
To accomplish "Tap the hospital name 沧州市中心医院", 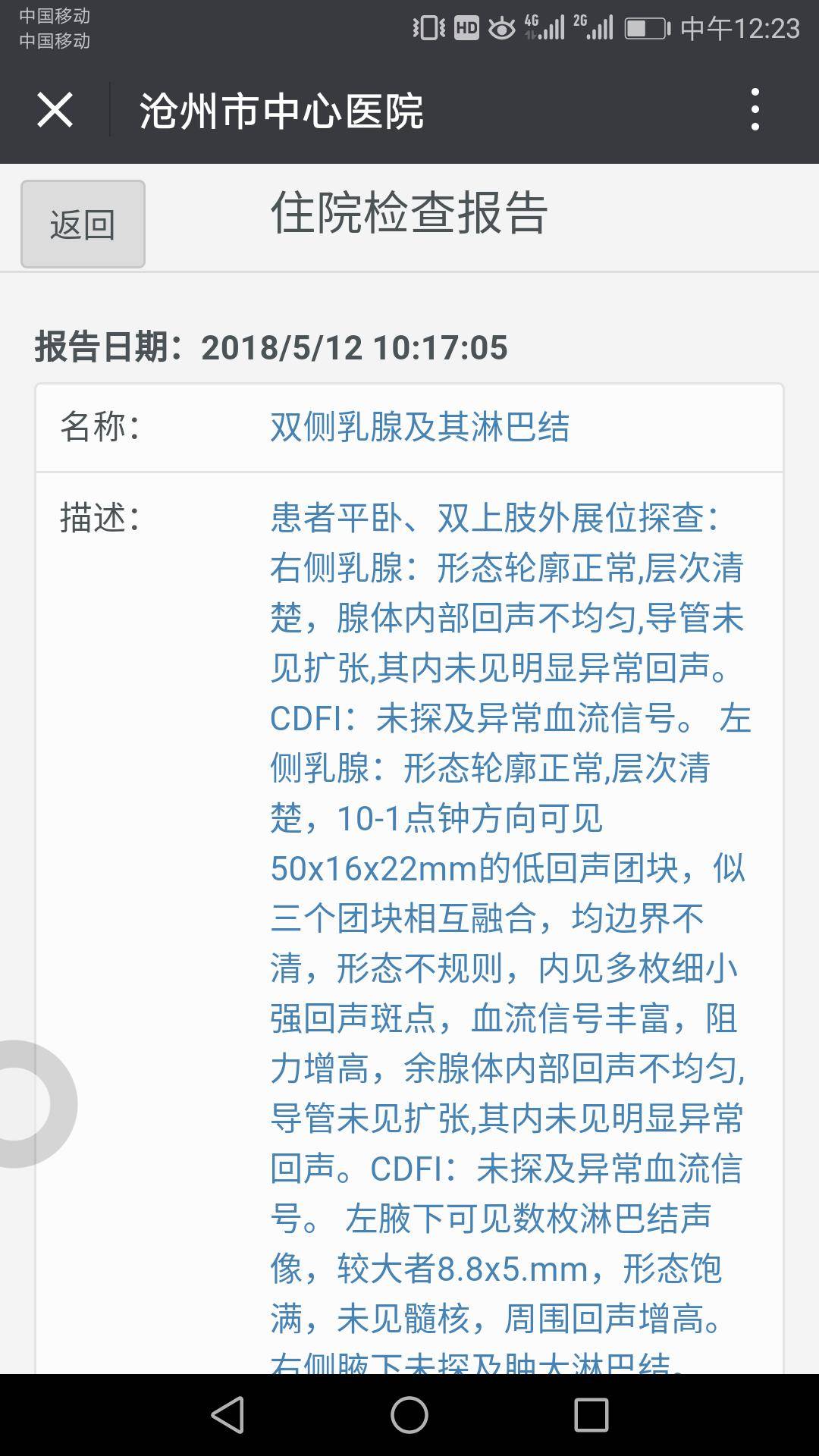I will point(281,111).
